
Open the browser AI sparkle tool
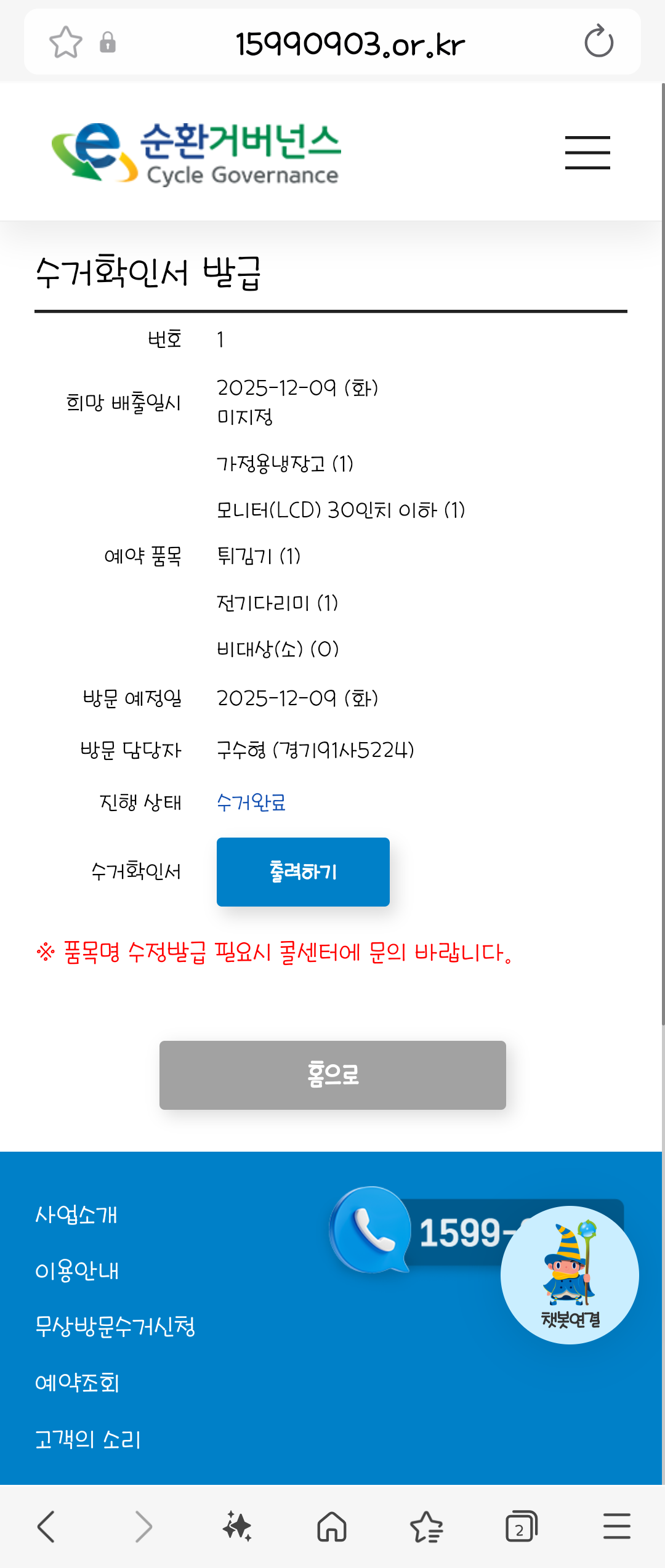(237, 1527)
